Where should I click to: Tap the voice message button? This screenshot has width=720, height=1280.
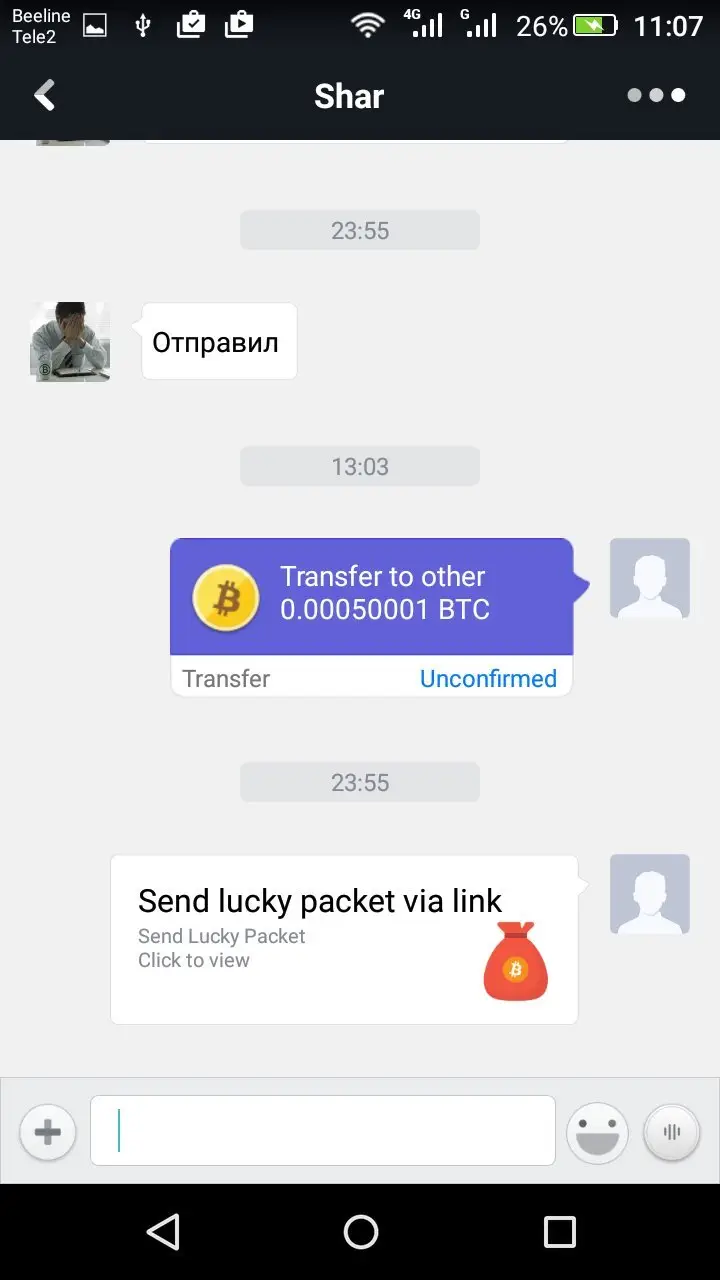pos(671,1133)
